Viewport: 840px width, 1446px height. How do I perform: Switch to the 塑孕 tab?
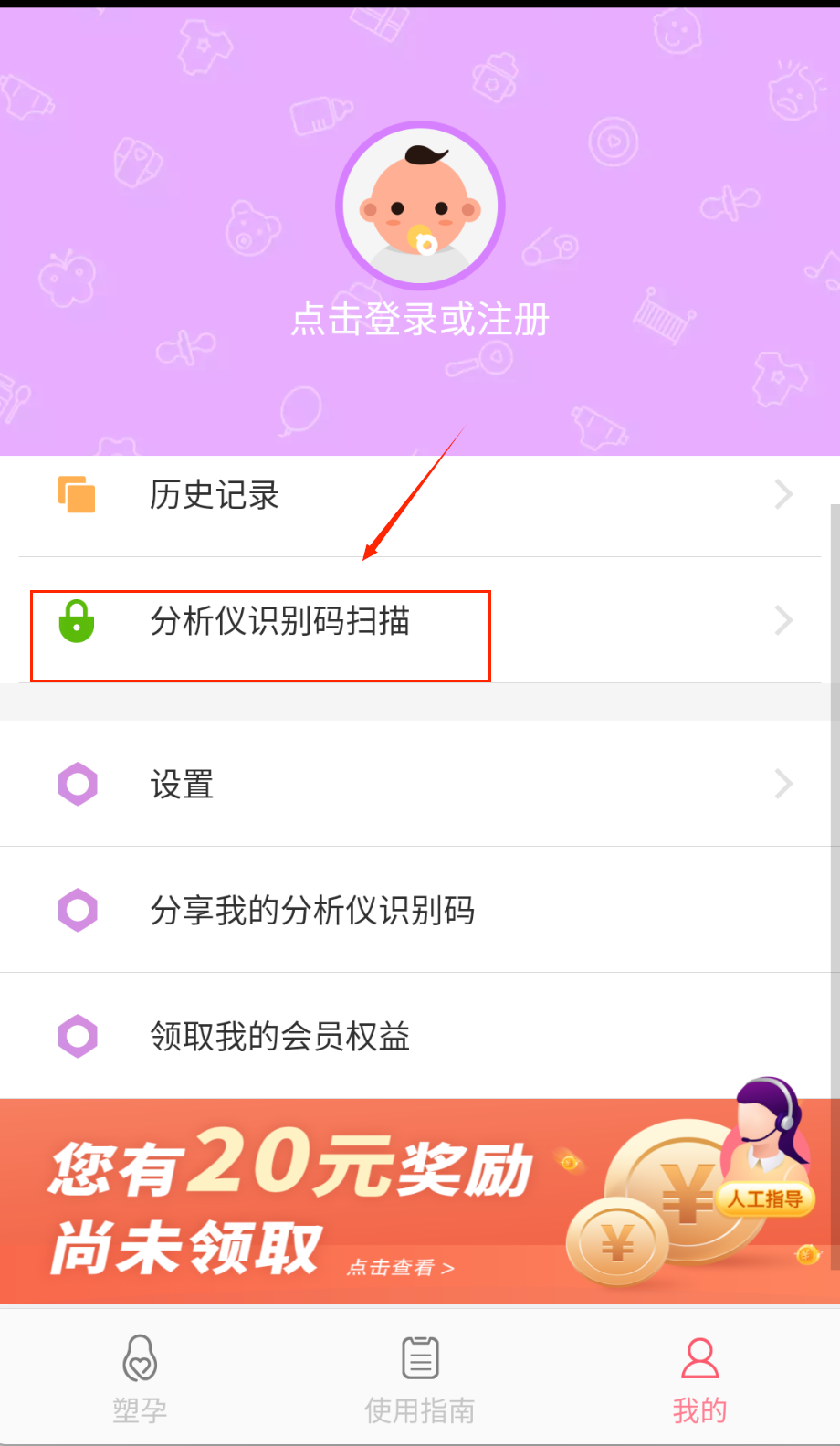coord(140,1379)
